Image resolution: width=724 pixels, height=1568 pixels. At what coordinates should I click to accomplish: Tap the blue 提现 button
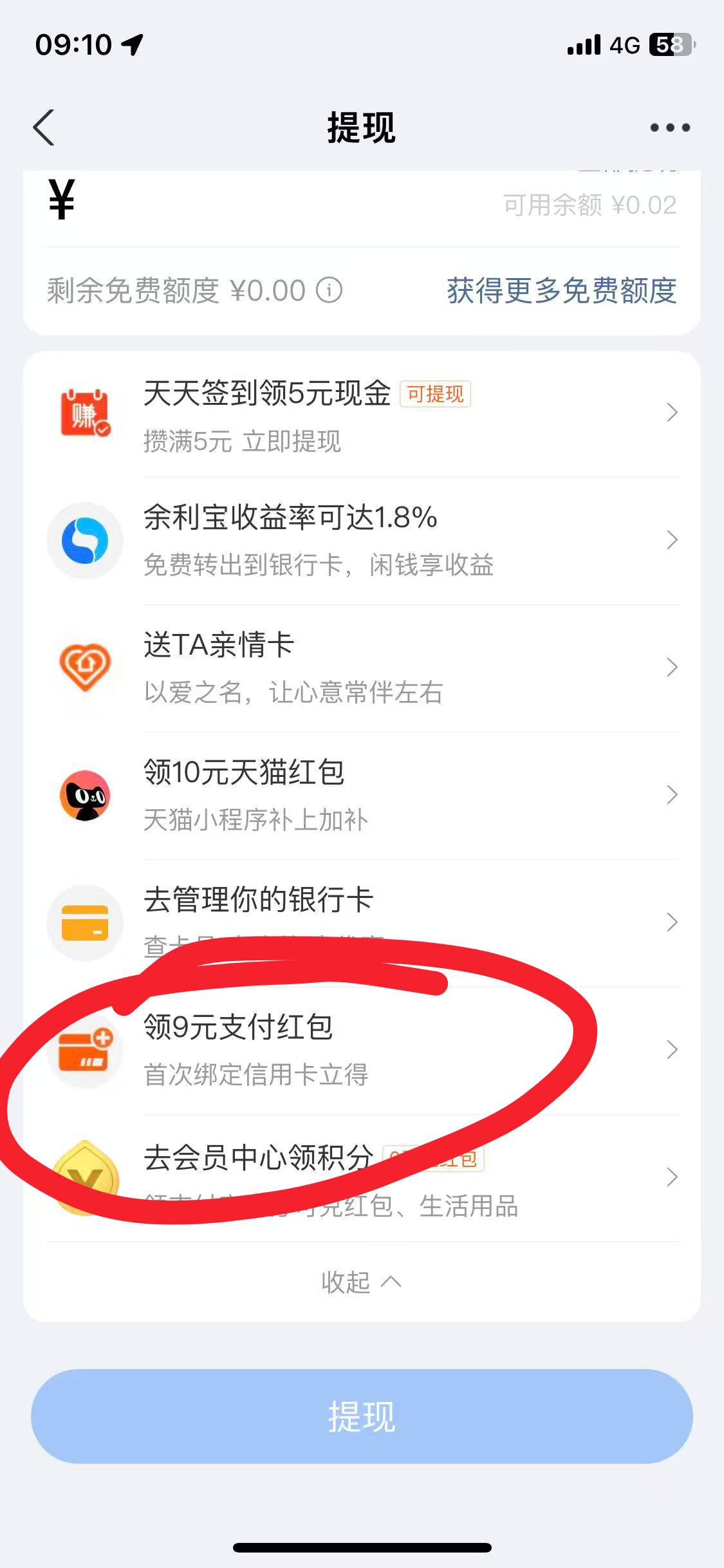click(362, 1416)
